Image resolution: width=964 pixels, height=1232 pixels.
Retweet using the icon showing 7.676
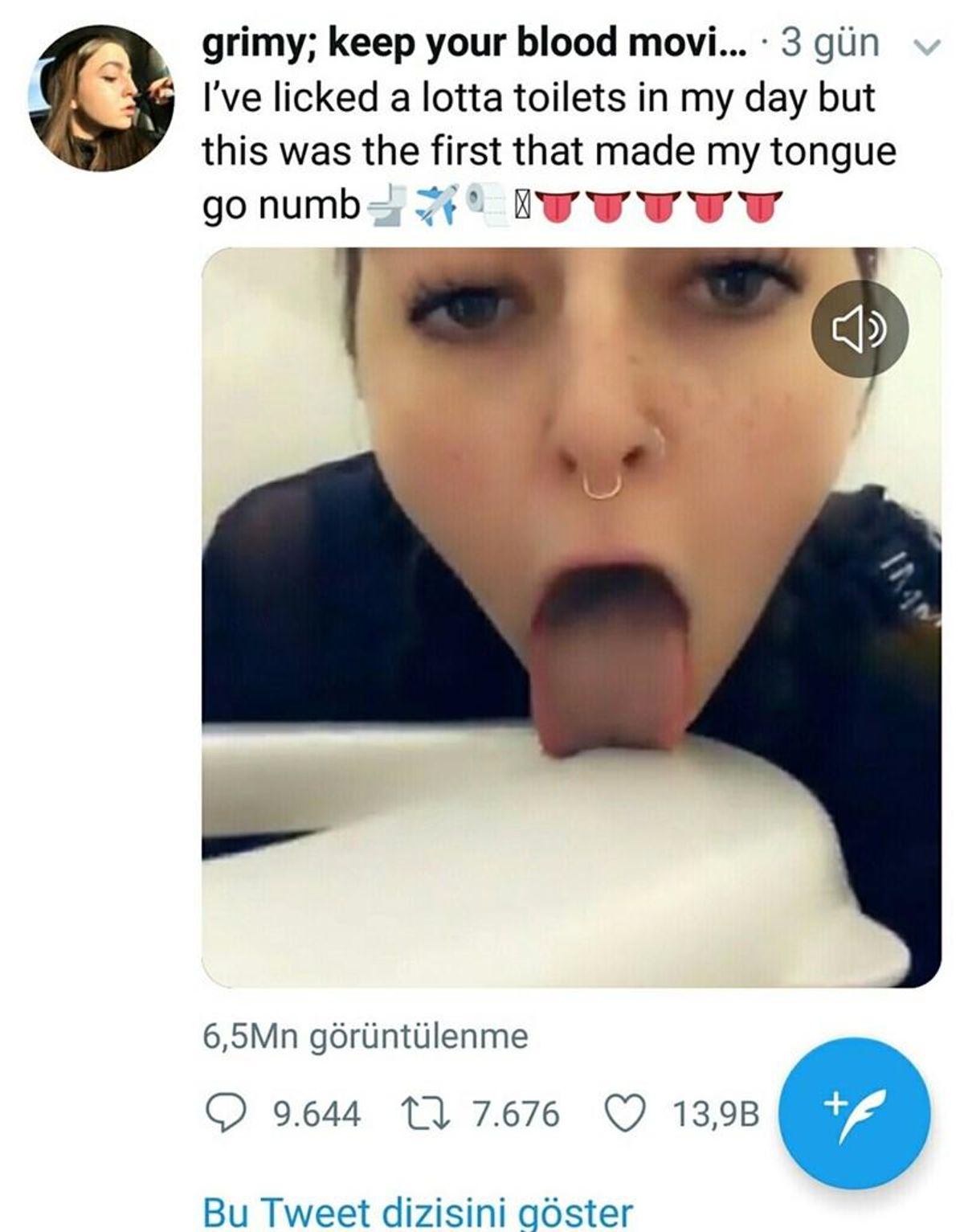pyautogui.click(x=424, y=1115)
